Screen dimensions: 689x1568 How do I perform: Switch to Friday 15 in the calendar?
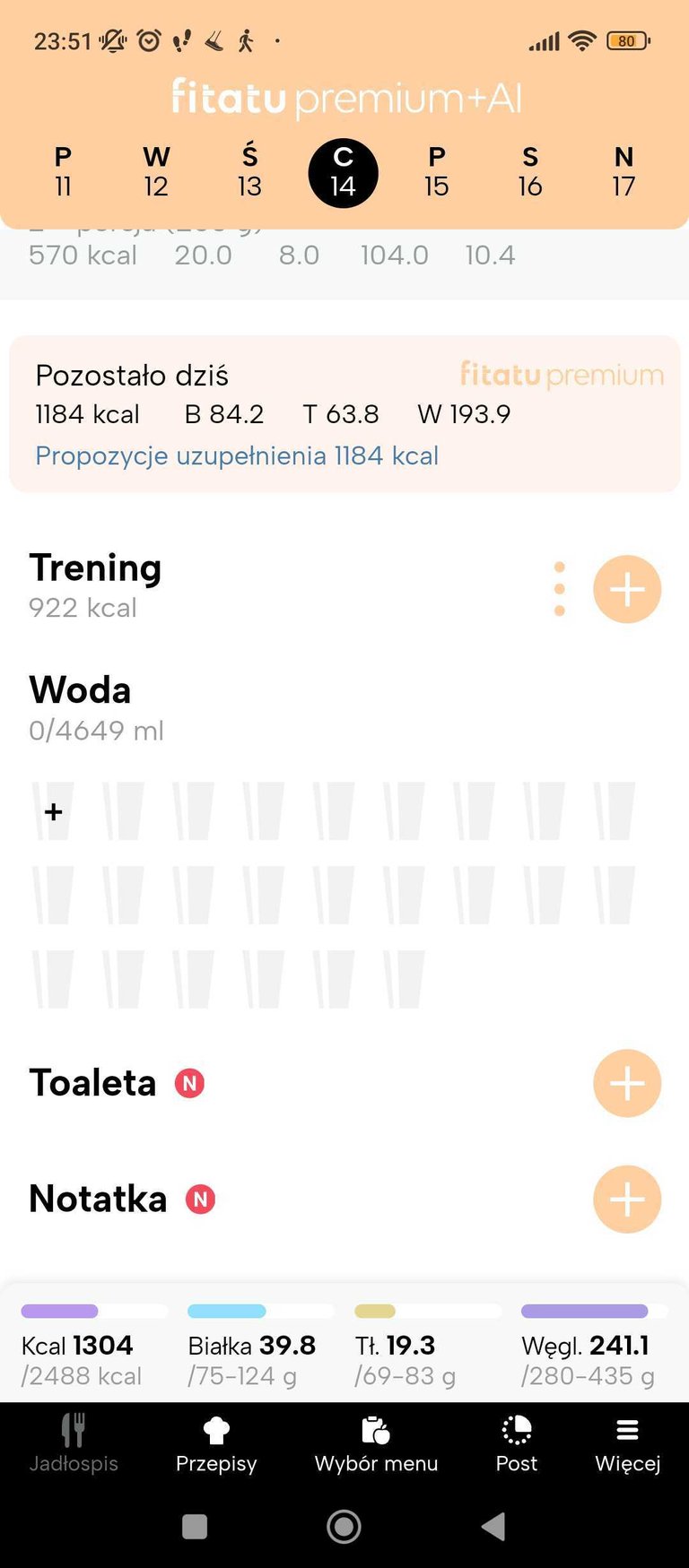click(437, 172)
